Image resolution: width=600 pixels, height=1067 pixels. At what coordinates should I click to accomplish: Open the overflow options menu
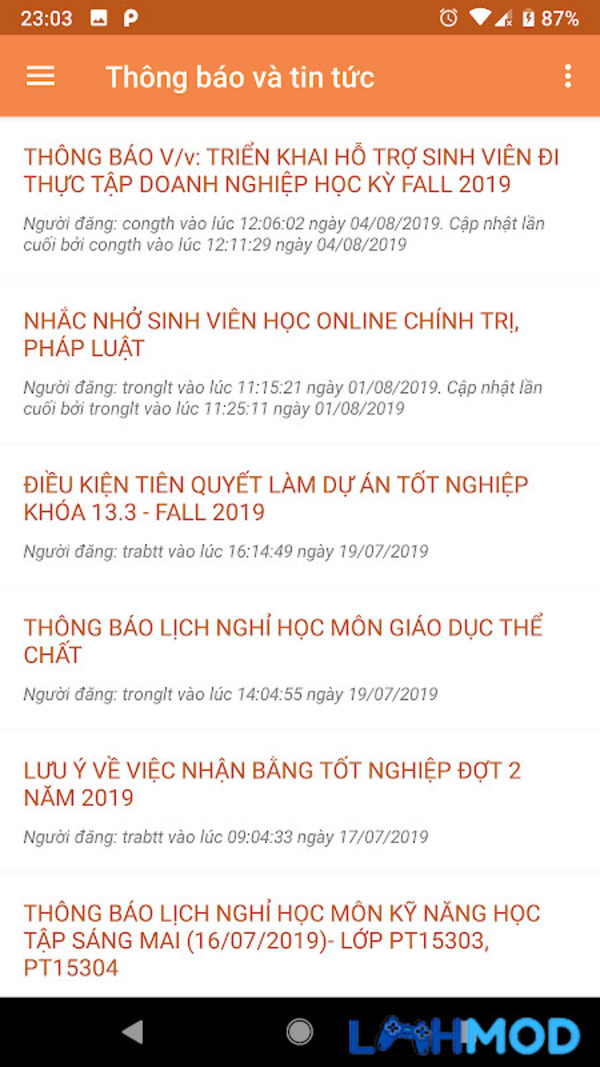(x=567, y=76)
